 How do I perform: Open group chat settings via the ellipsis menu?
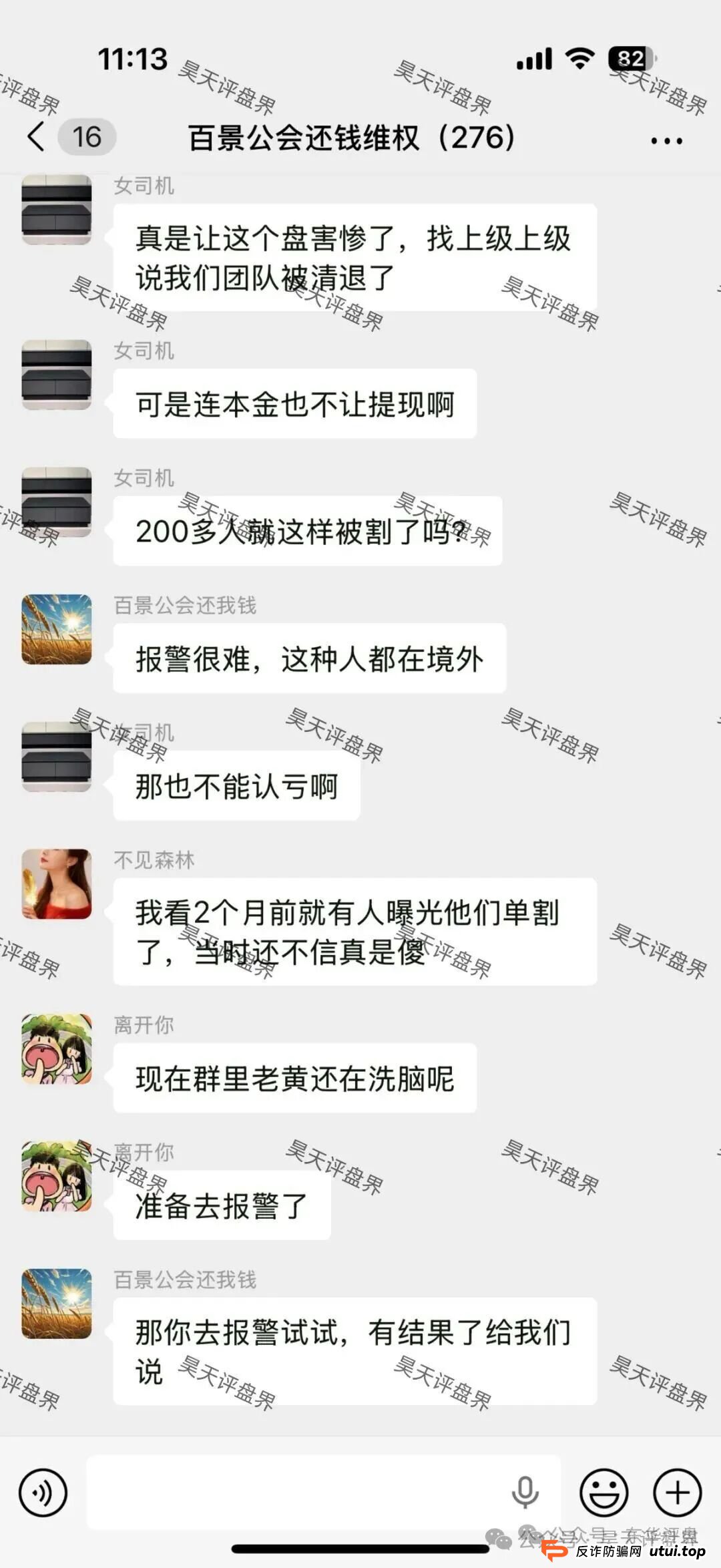666,140
